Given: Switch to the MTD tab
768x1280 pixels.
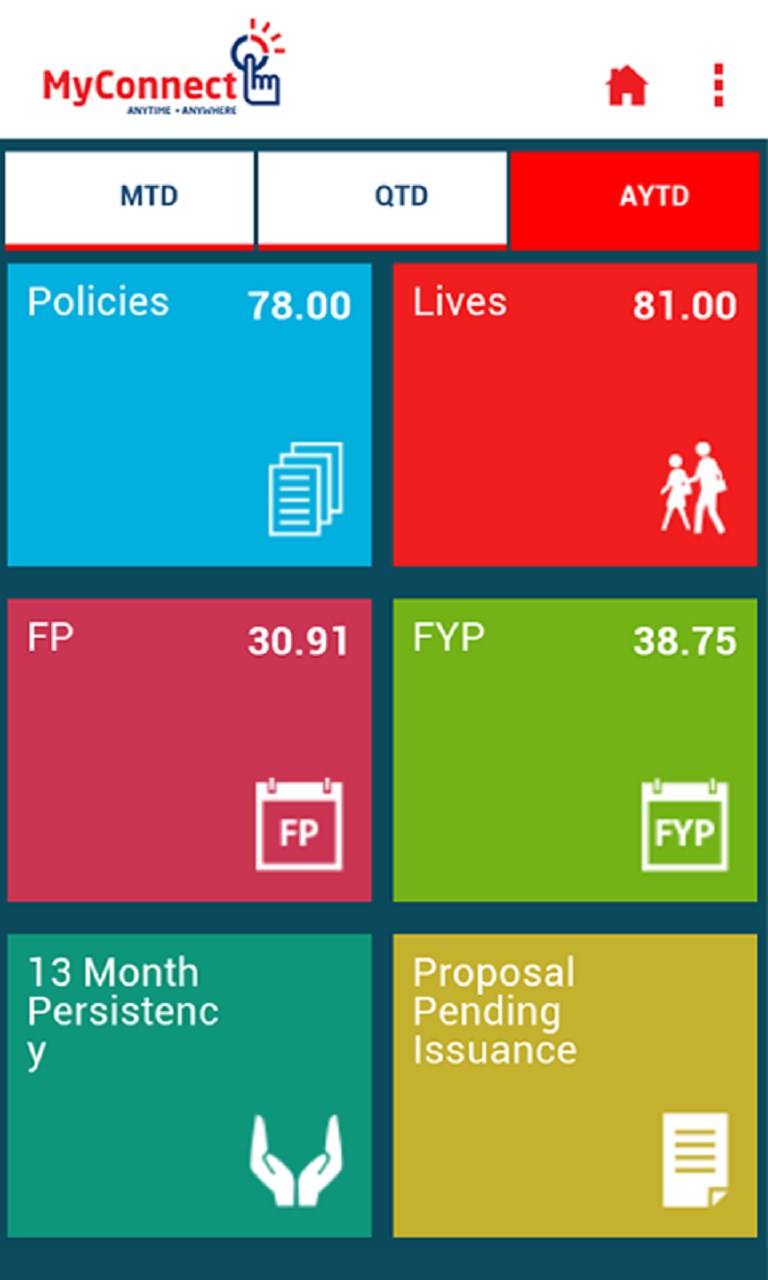Looking at the screenshot, I should pos(130,198).
